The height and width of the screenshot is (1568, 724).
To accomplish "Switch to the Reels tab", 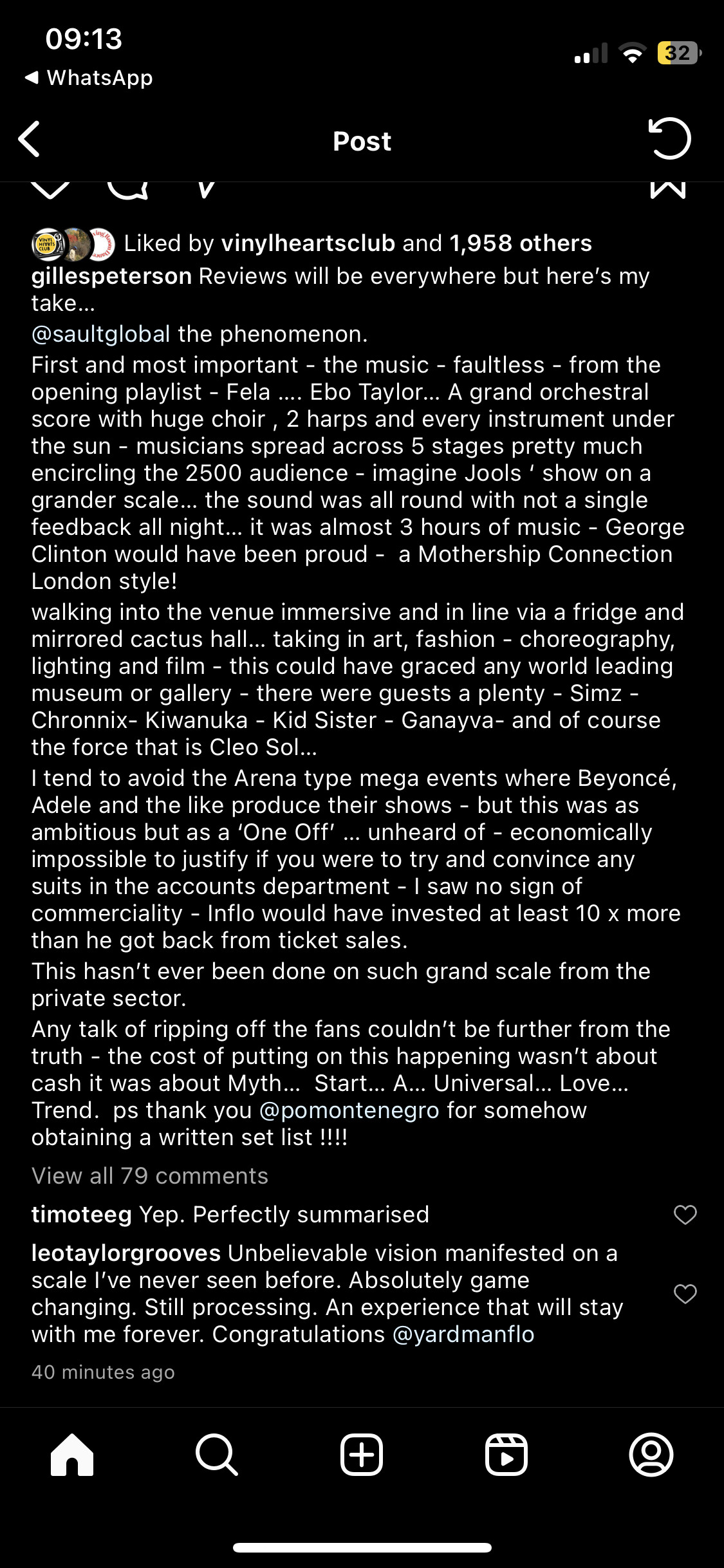I will tap(506, 1454).
